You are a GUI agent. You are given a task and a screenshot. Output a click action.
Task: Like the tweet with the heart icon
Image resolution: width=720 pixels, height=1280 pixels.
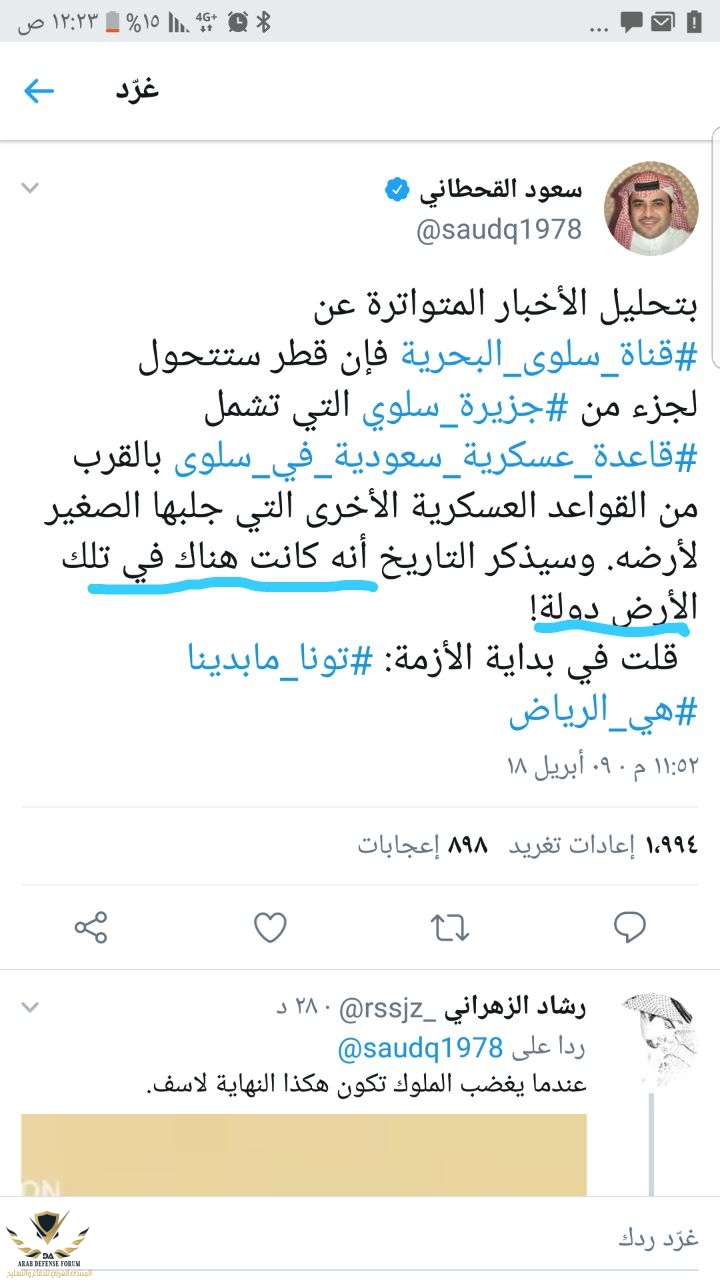[270, 928]
